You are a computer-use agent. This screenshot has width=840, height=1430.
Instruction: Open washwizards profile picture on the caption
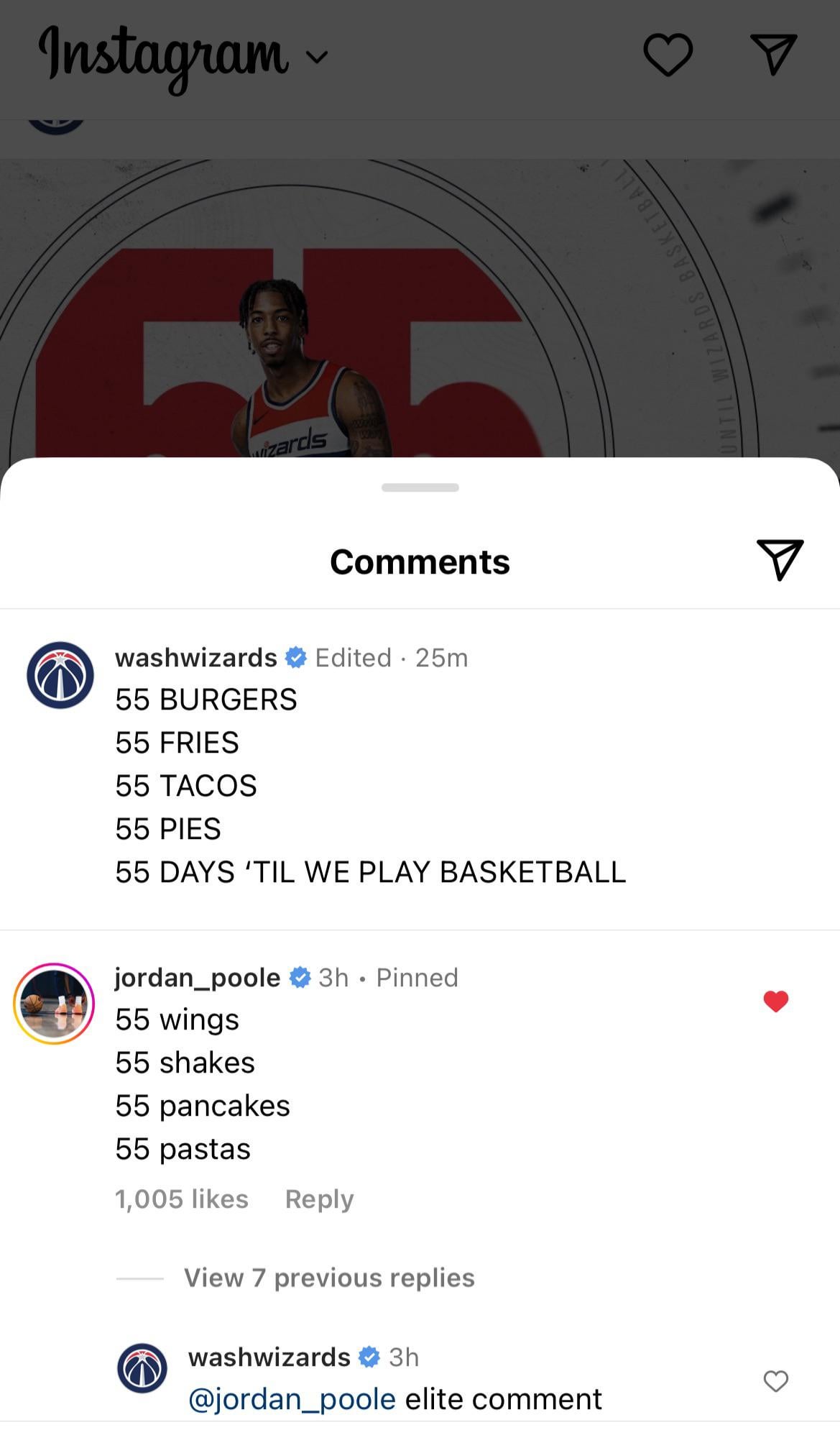coord(60,675)
